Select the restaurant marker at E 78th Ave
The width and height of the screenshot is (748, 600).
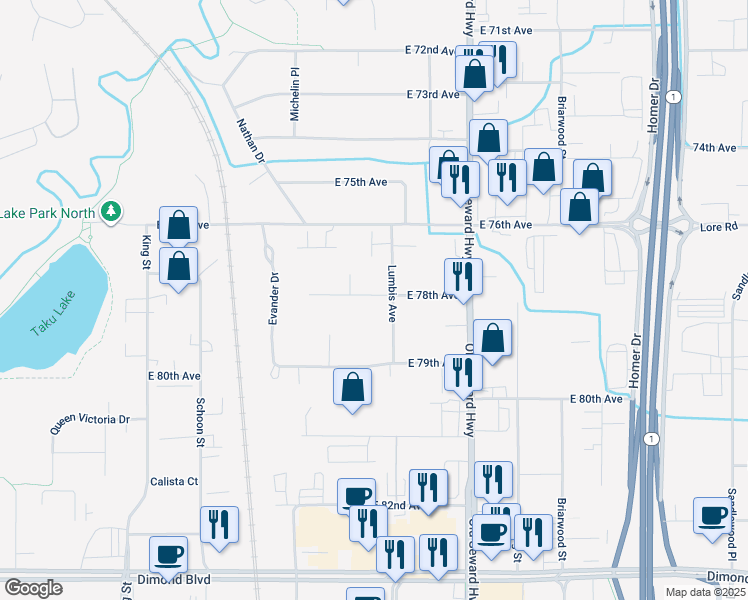(463, 275)
